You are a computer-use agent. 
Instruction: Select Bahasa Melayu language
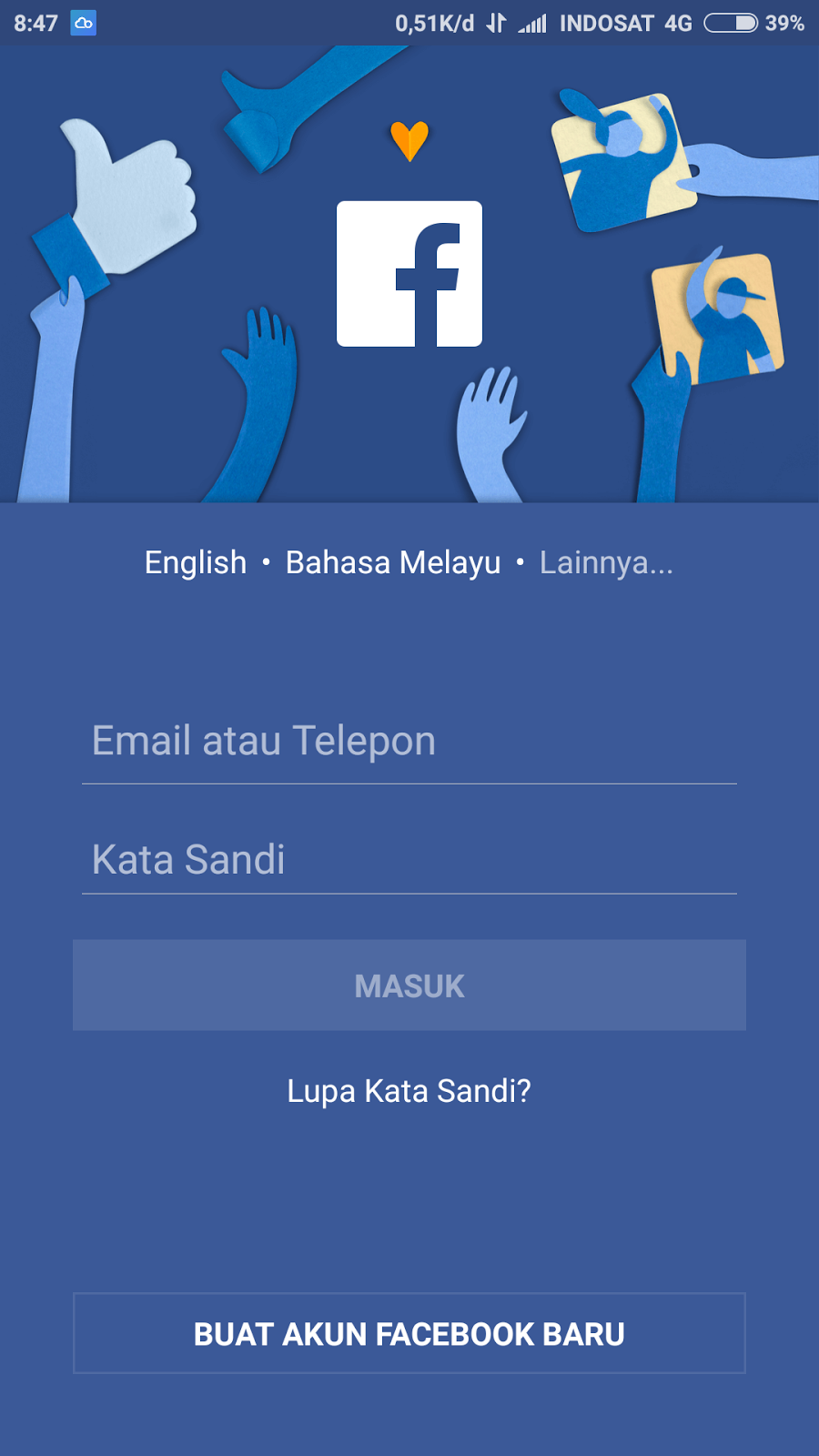click(392, 562)
